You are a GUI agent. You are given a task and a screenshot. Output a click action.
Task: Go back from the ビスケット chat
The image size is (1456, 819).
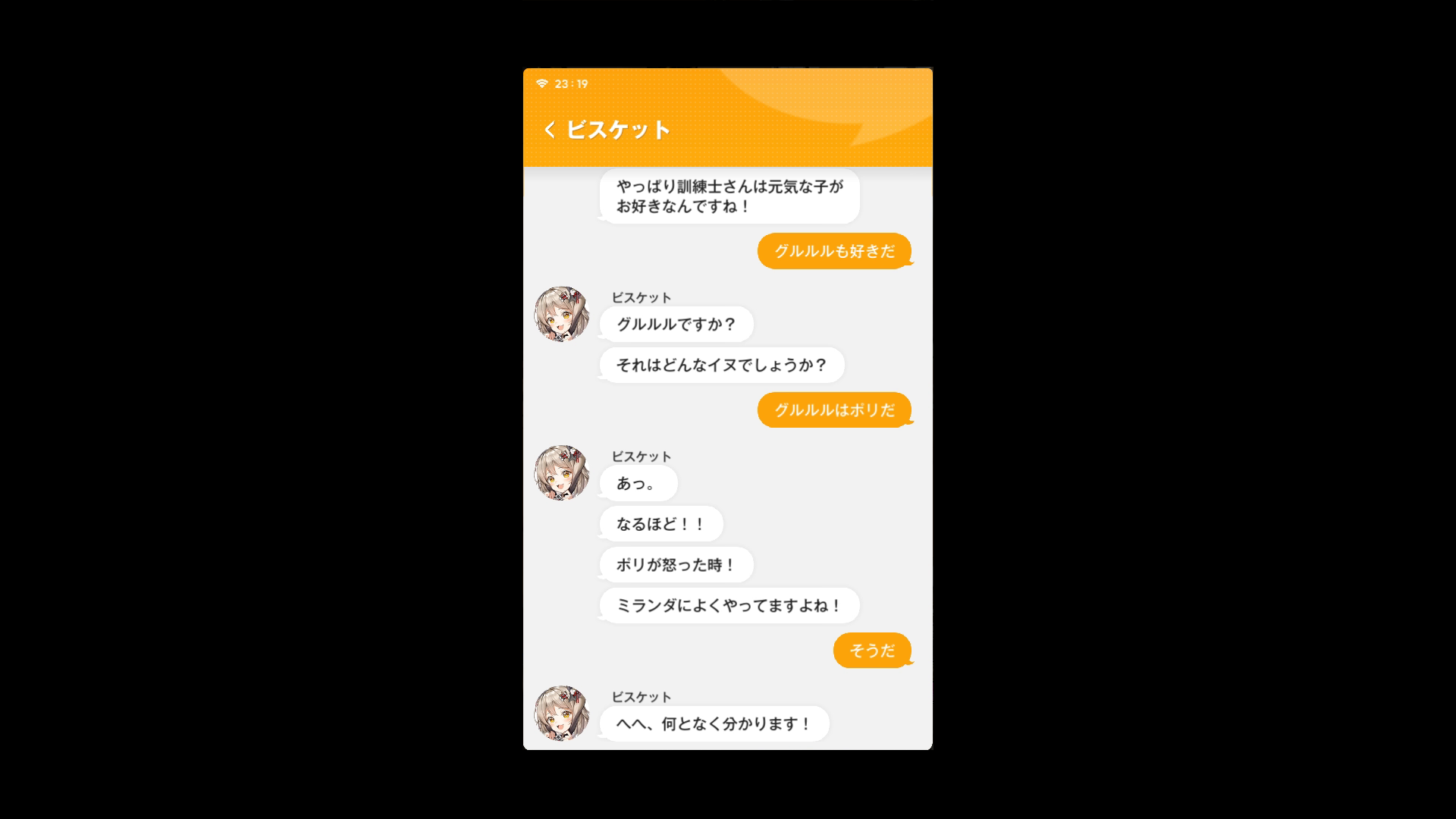click(550, 130)
